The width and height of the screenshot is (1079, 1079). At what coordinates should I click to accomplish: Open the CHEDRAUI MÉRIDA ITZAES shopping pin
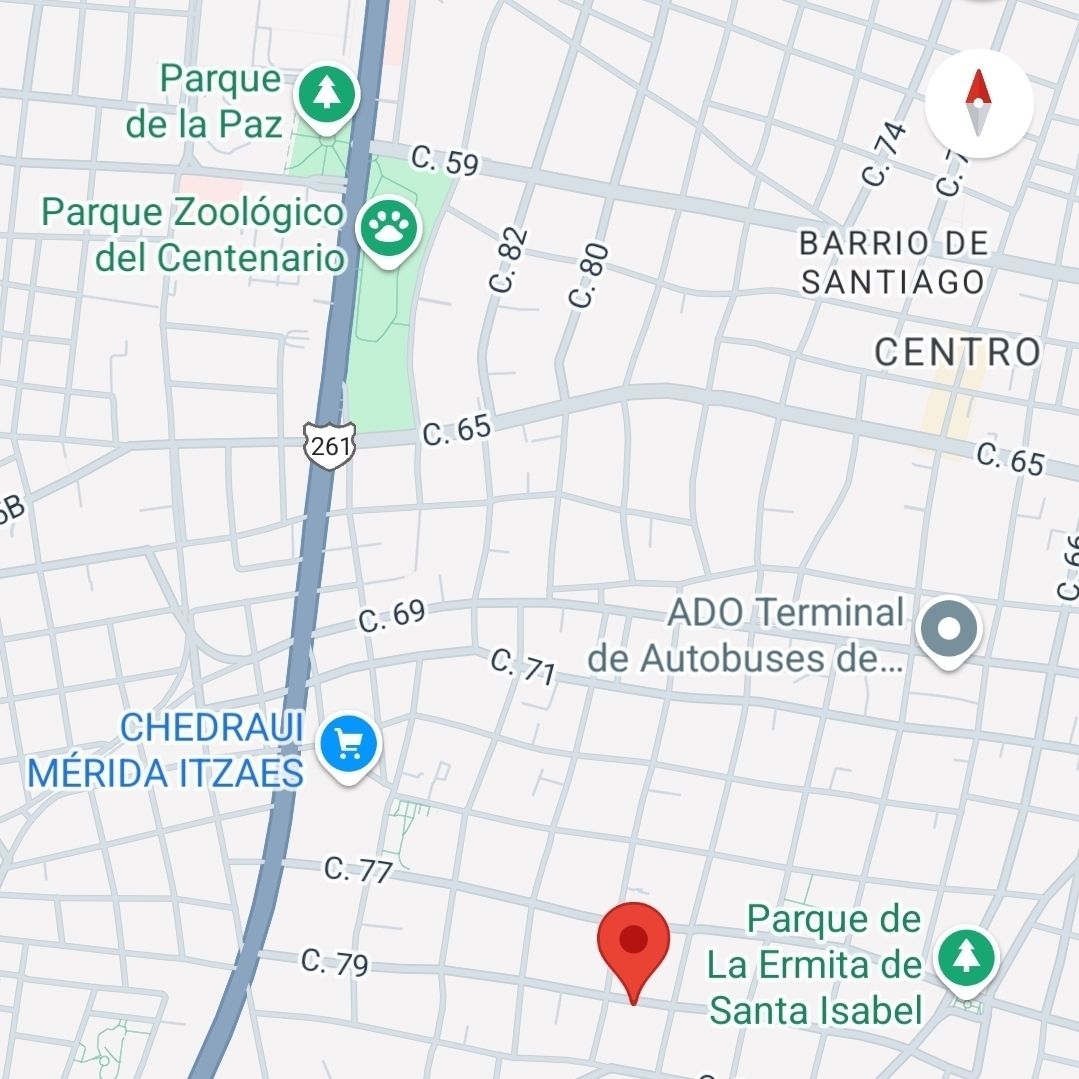[348, 745]
